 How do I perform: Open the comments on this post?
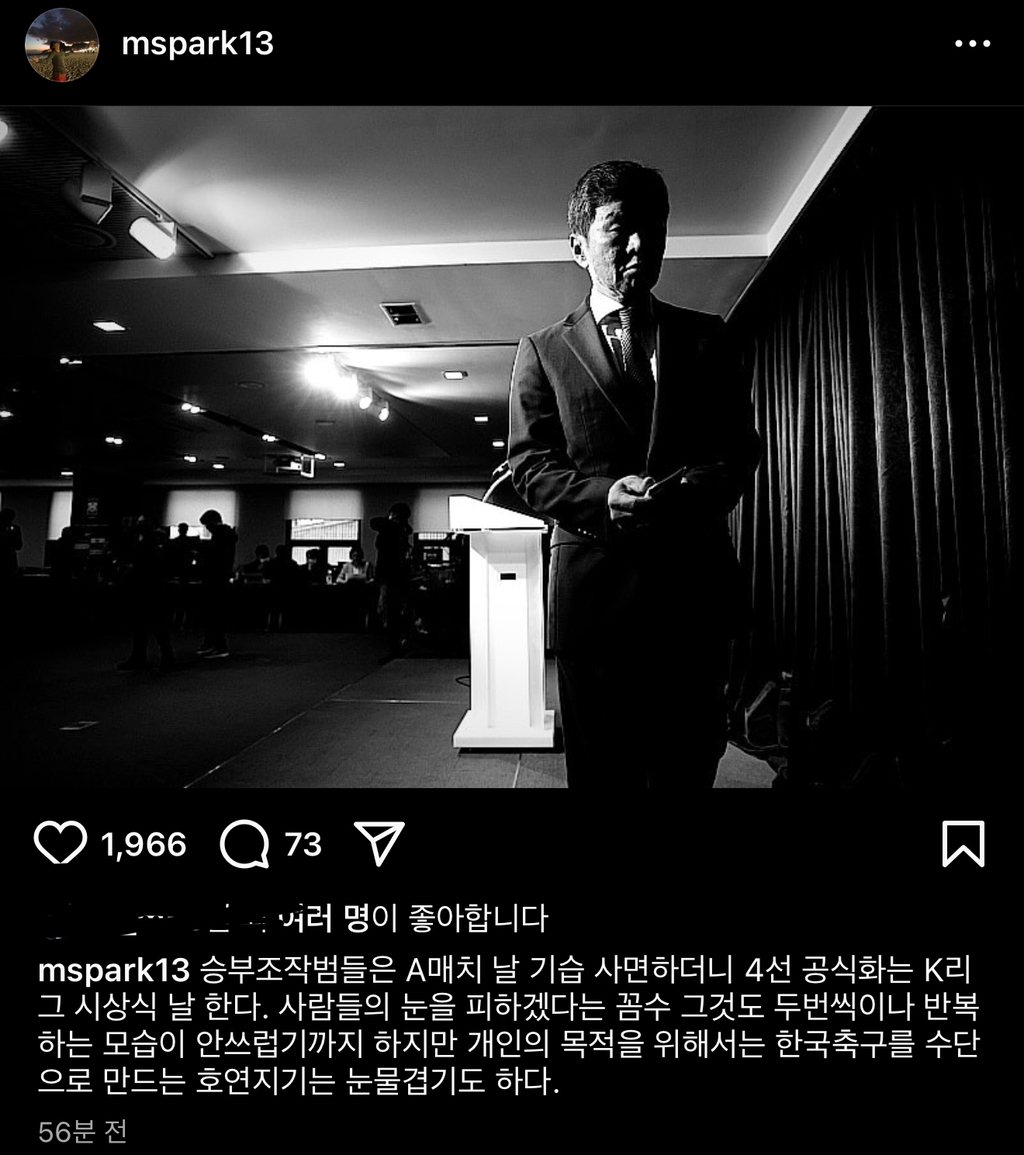pos(245,845)
